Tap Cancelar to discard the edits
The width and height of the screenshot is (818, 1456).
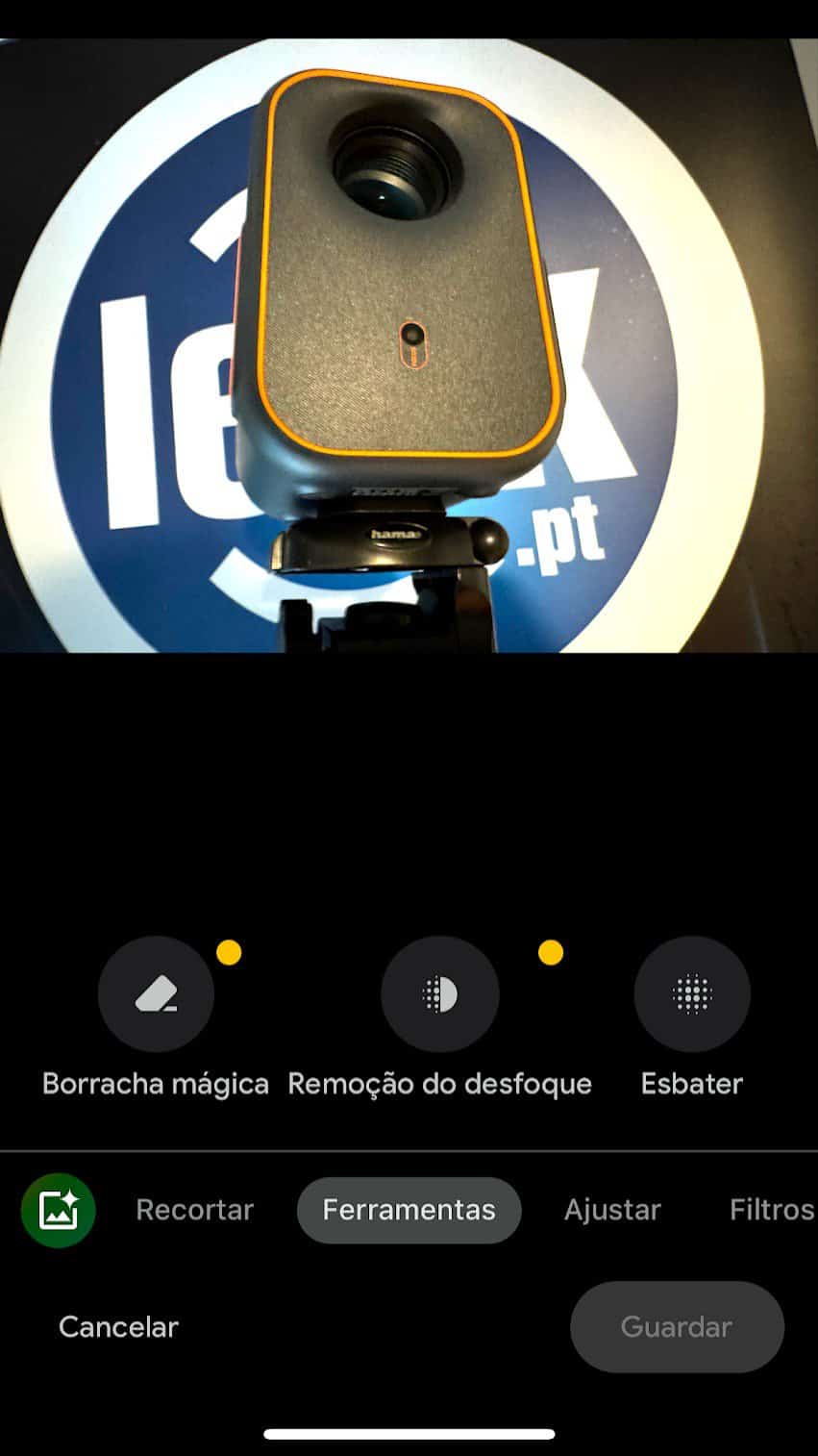pos(118,1327)
